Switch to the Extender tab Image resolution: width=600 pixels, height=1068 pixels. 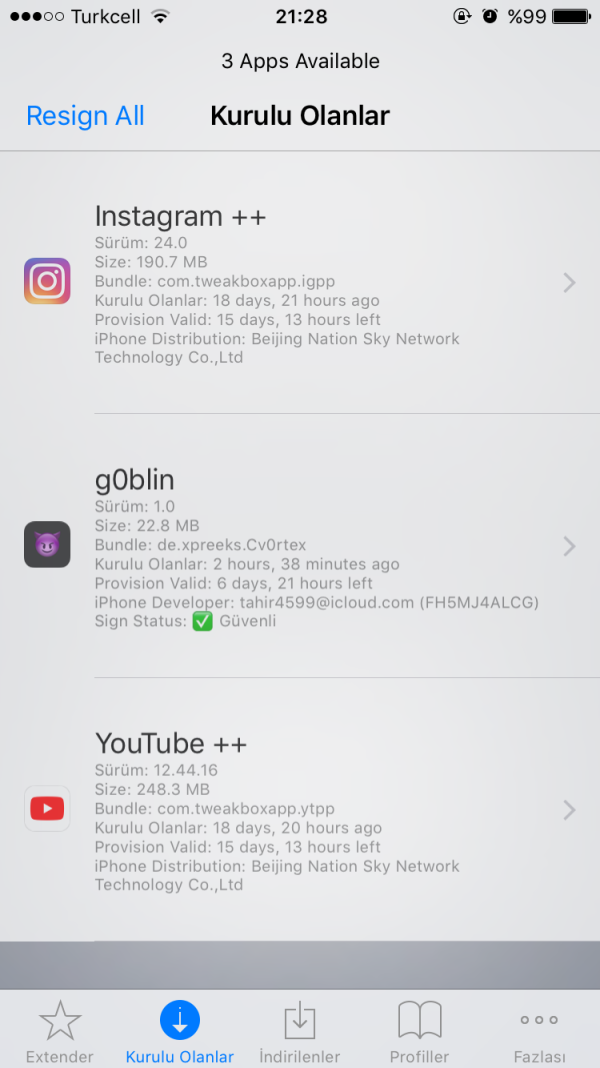[x=60, y=1032]
